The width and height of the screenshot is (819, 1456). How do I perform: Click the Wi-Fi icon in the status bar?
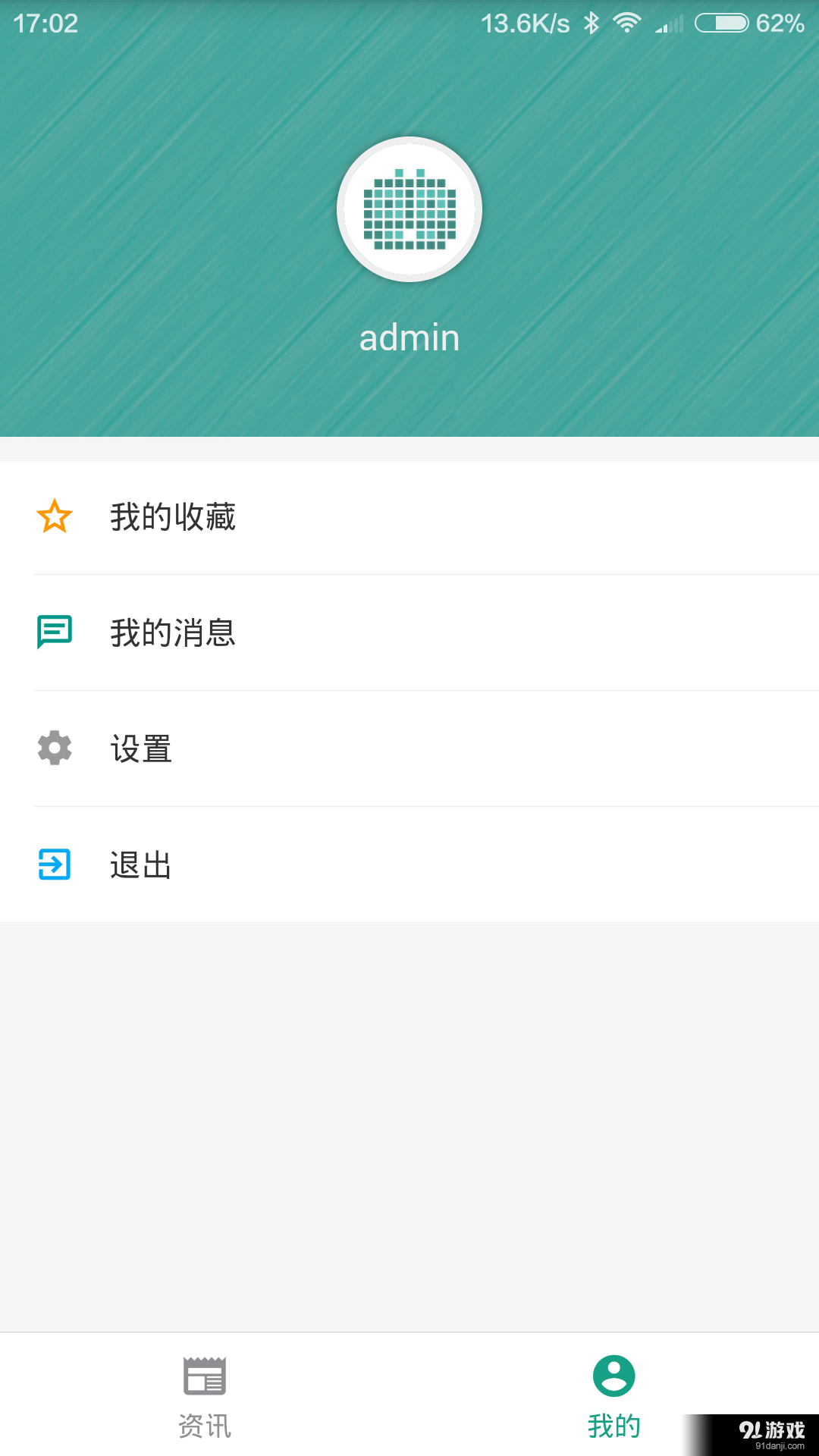click(626, 23)
